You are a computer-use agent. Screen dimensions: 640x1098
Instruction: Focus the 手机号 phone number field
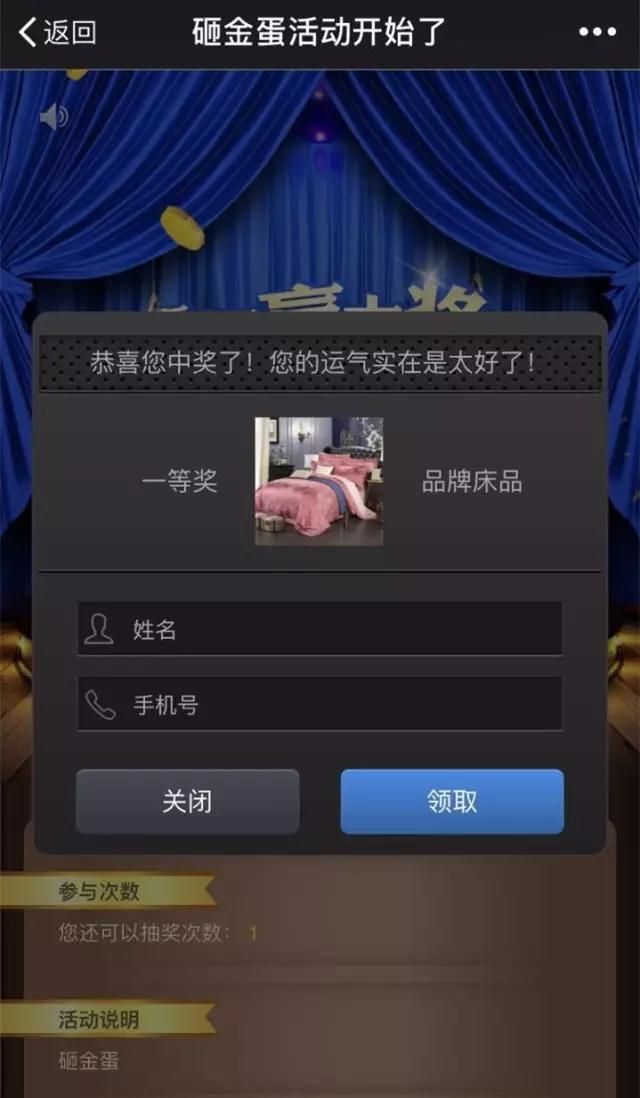point(320,705)
